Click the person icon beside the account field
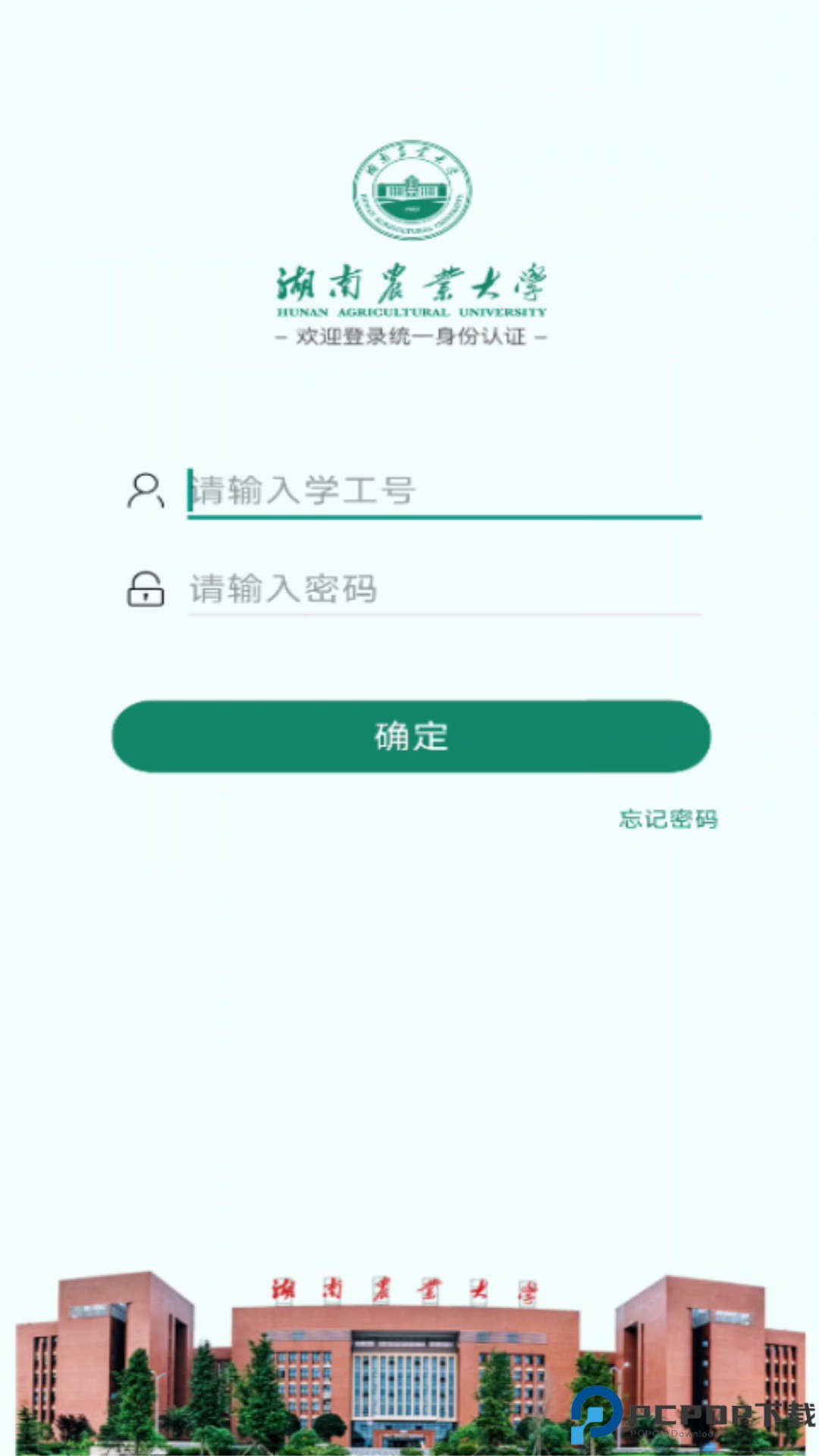The image size is (819, 1456). click(x=147, y=489)
